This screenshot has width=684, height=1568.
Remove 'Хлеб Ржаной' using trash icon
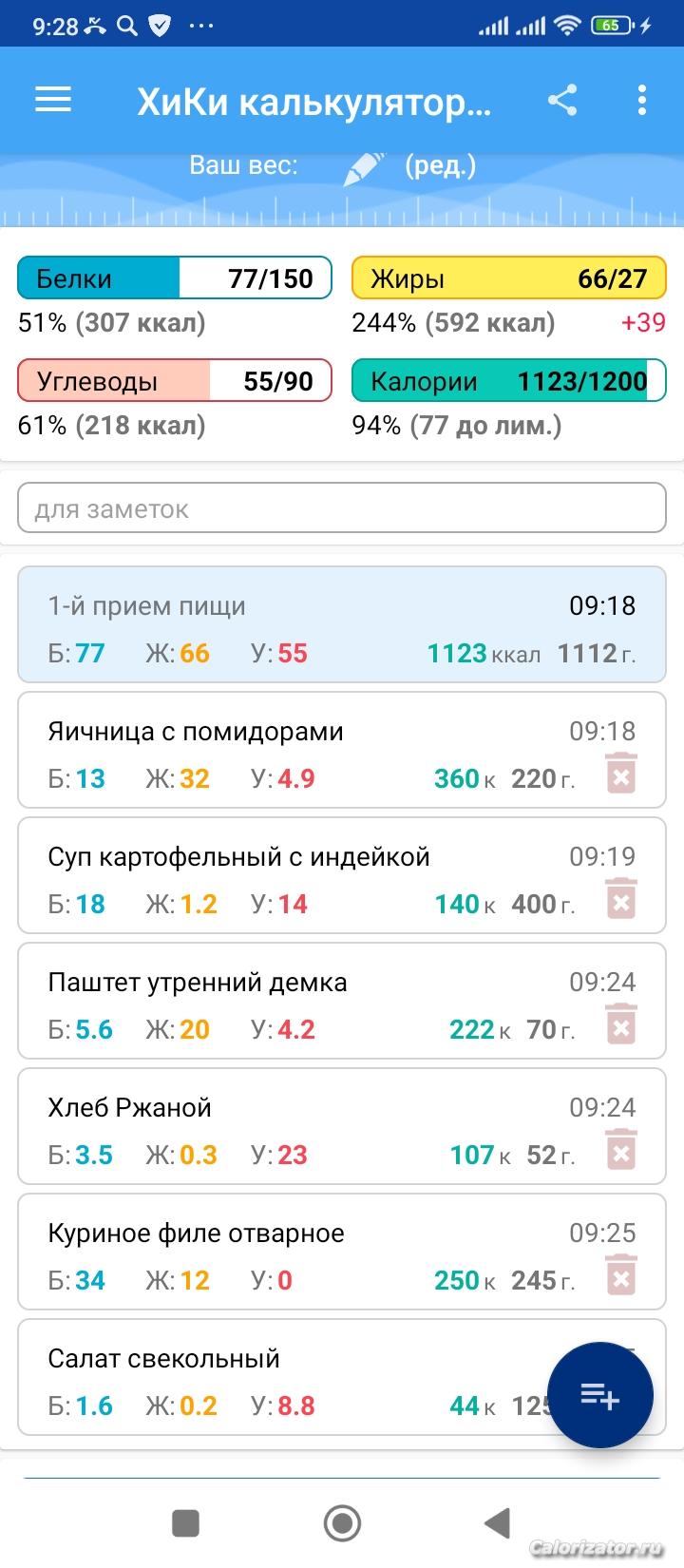click(x=621, y=1151)
